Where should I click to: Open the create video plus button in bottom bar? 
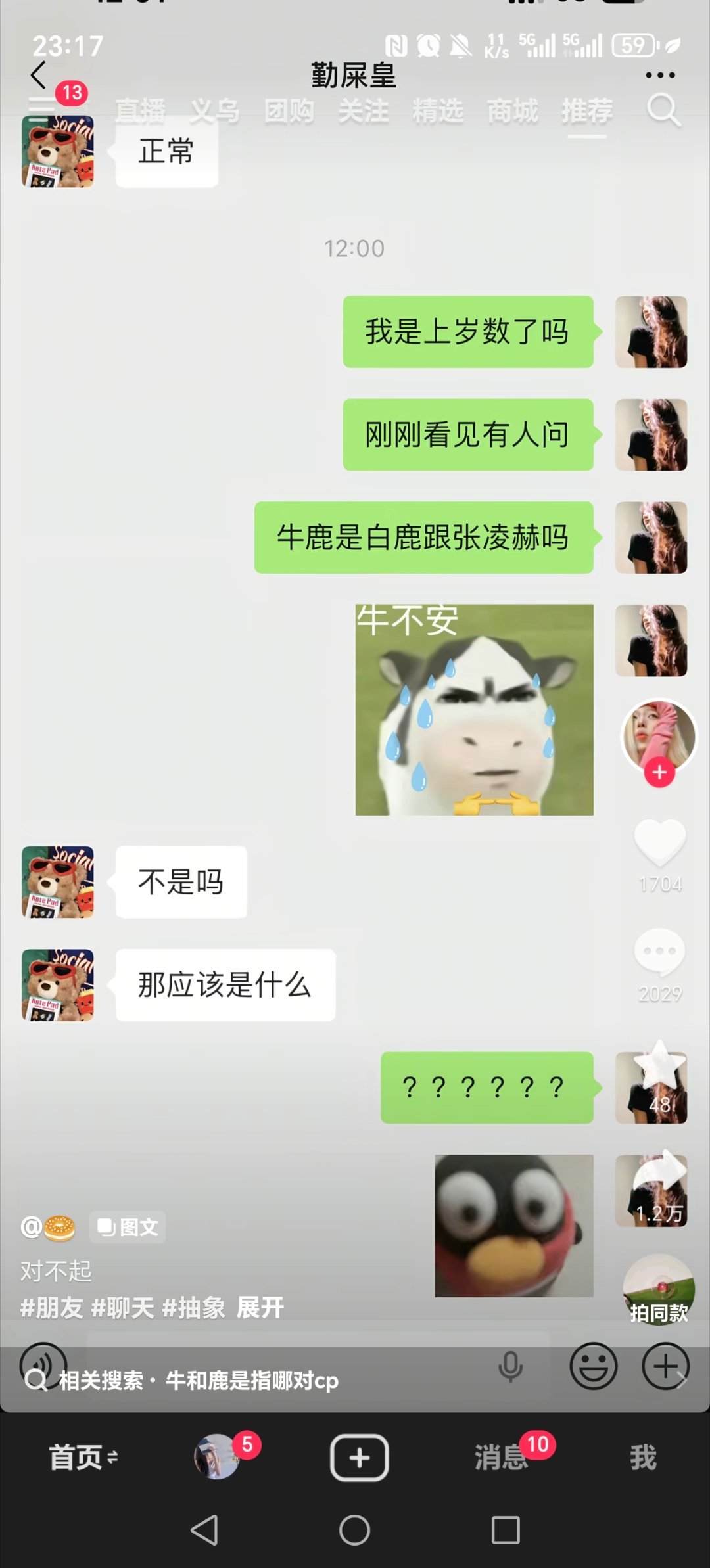359,1458
